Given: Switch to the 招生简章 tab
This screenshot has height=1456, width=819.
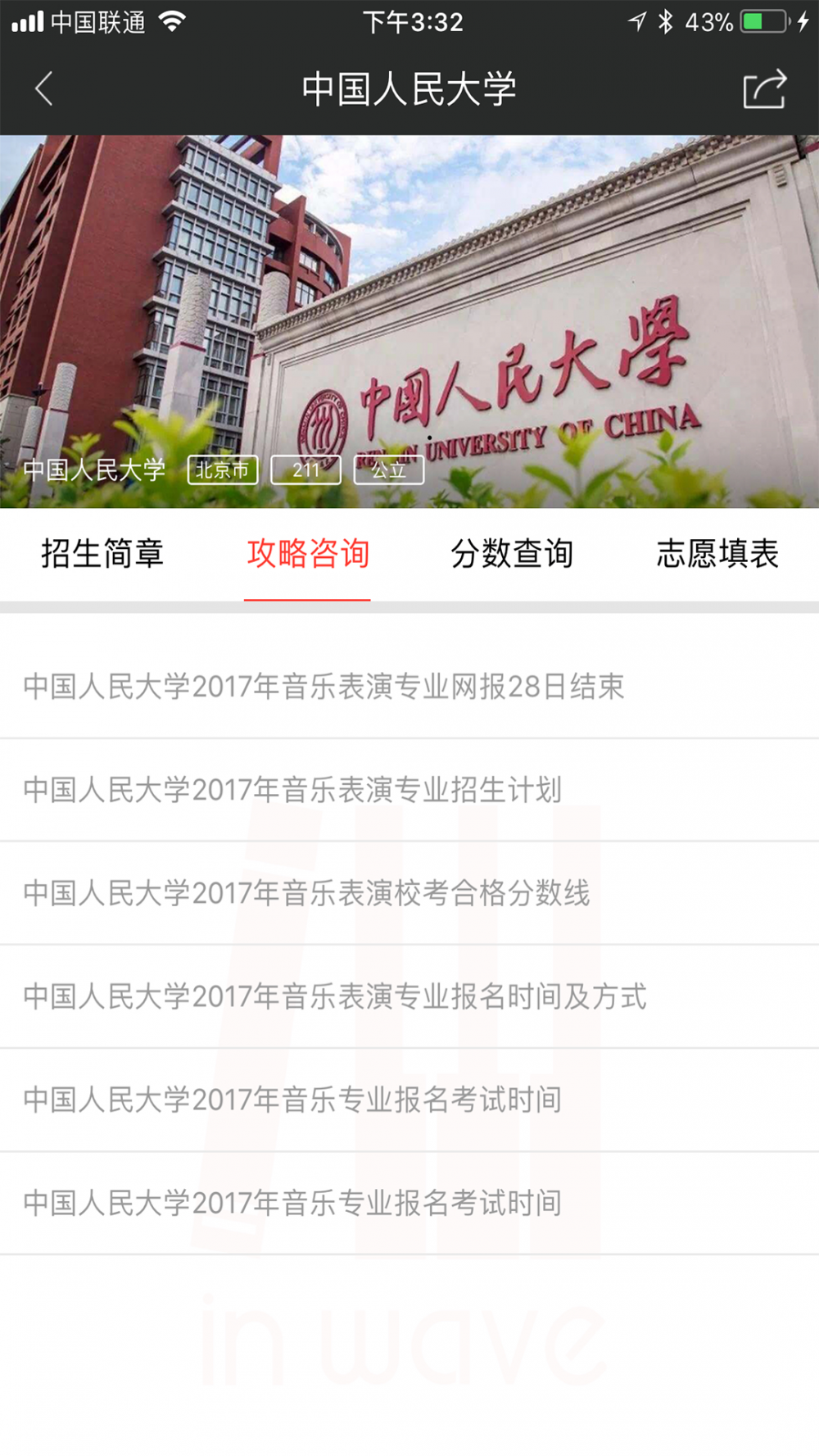Looking at the screenshot, I should coord(102,554).
